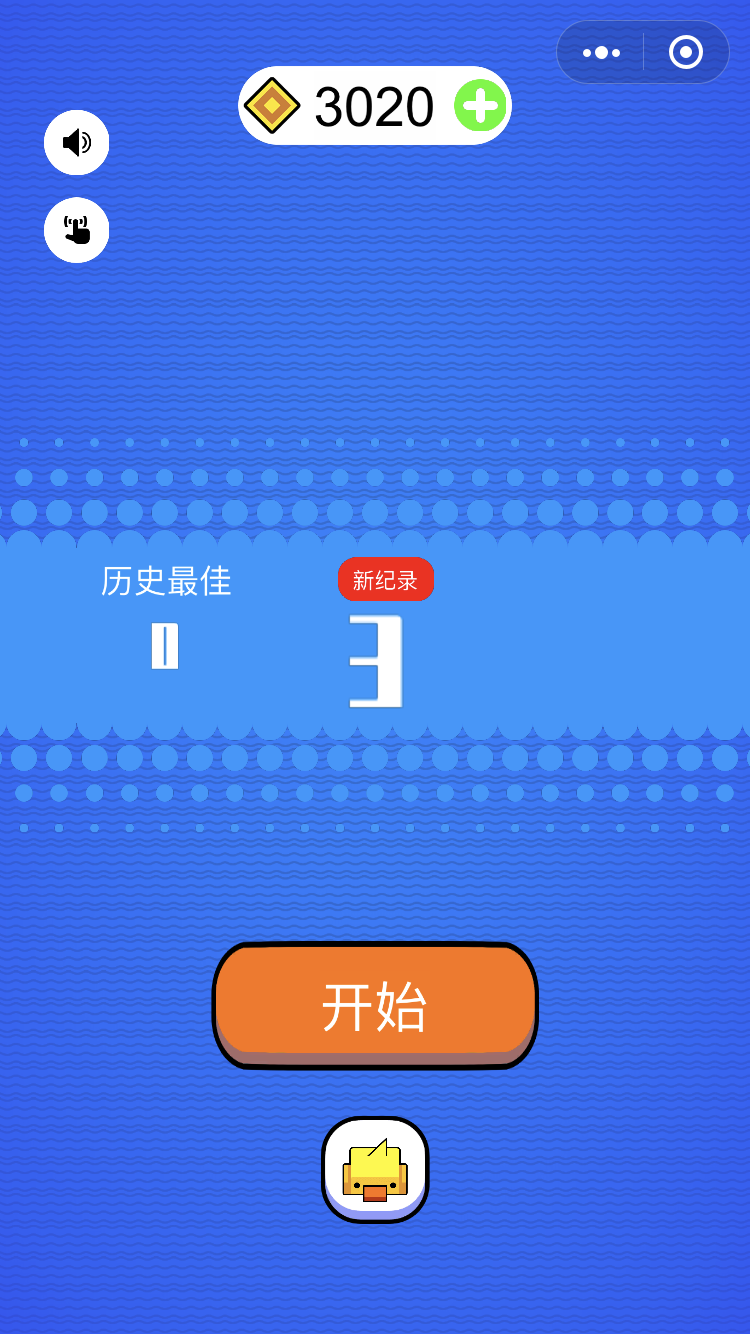The width and height of the screenshot is (750, 1334).
Task: Mute the game sound
Action: pyautogui.click(x=76, y=143)
